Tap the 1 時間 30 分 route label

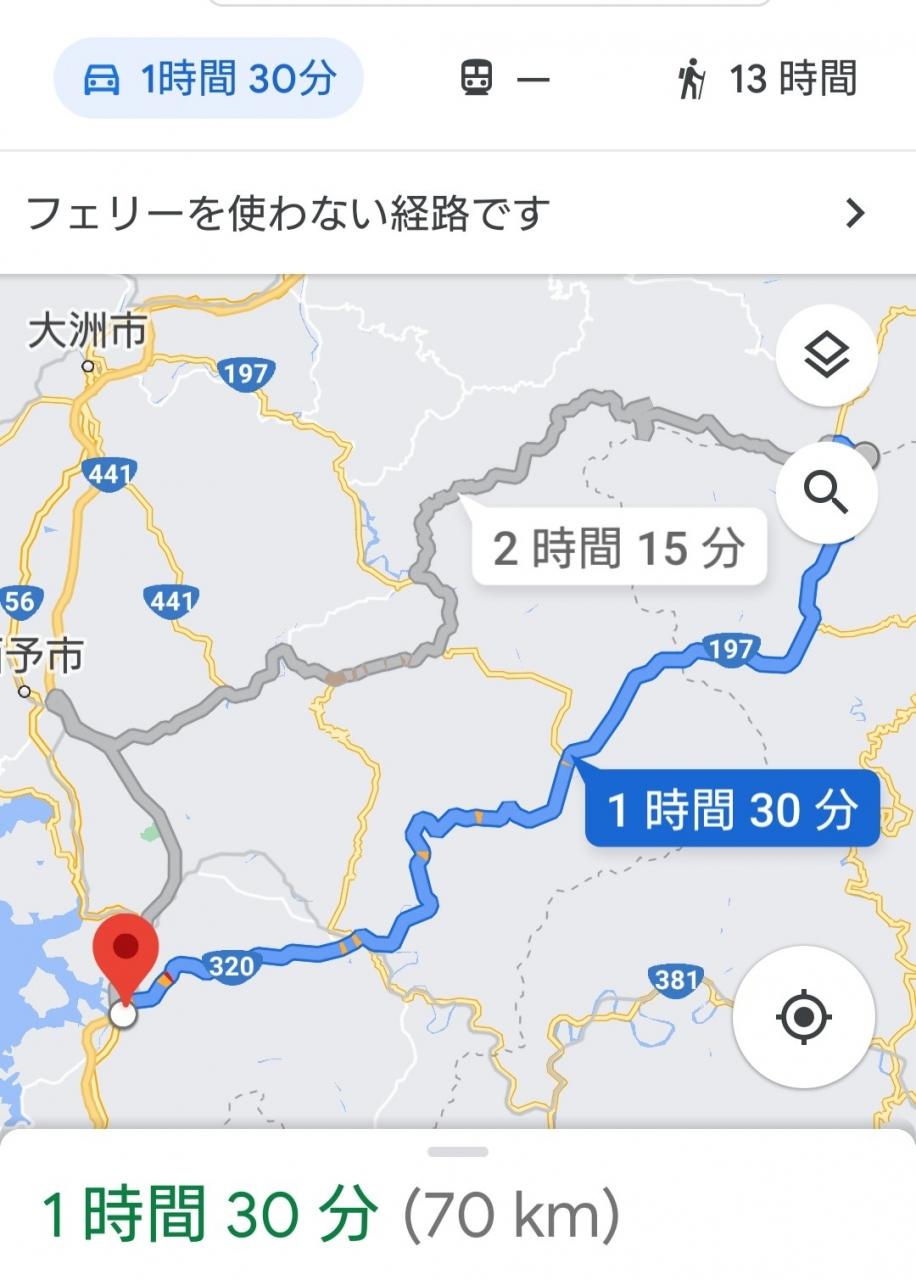(732, 808)
